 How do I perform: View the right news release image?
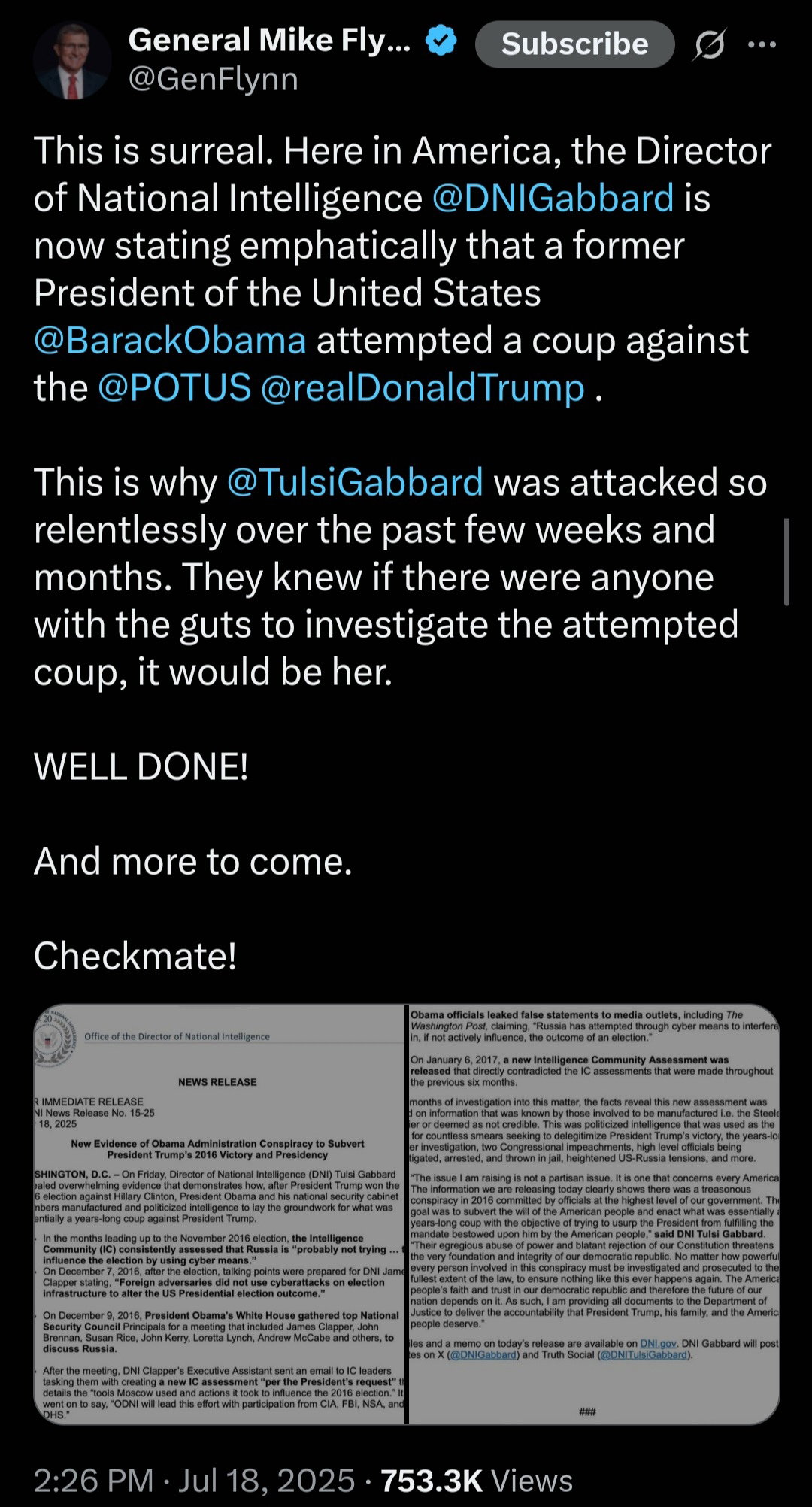[x=594, y=1214]
